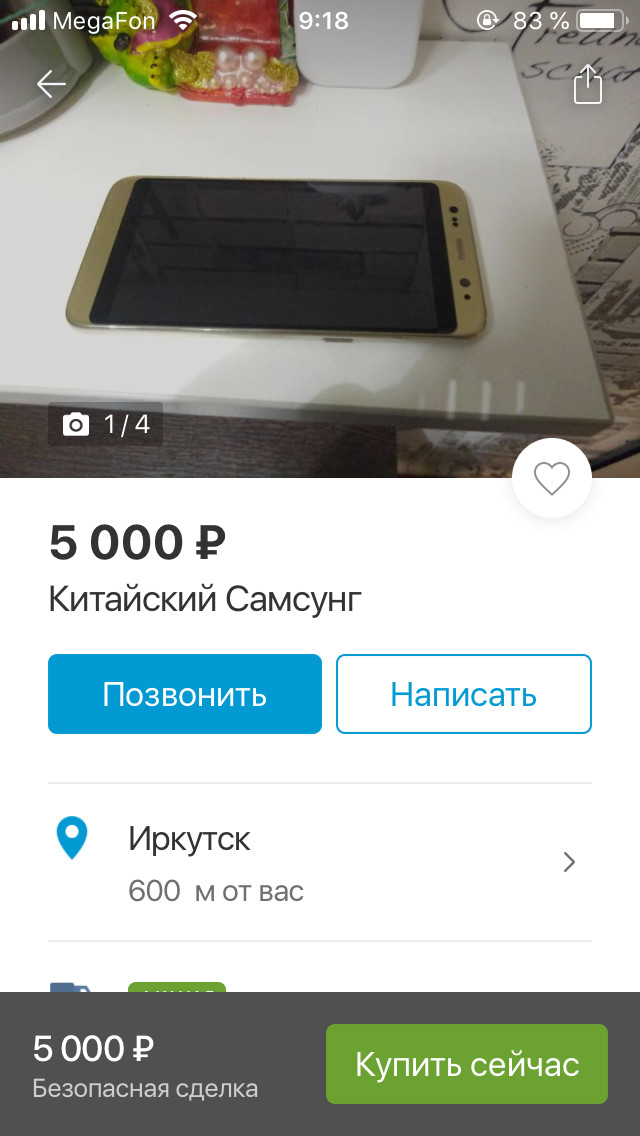Tap Позвонить to call the seller

point(185,694)
